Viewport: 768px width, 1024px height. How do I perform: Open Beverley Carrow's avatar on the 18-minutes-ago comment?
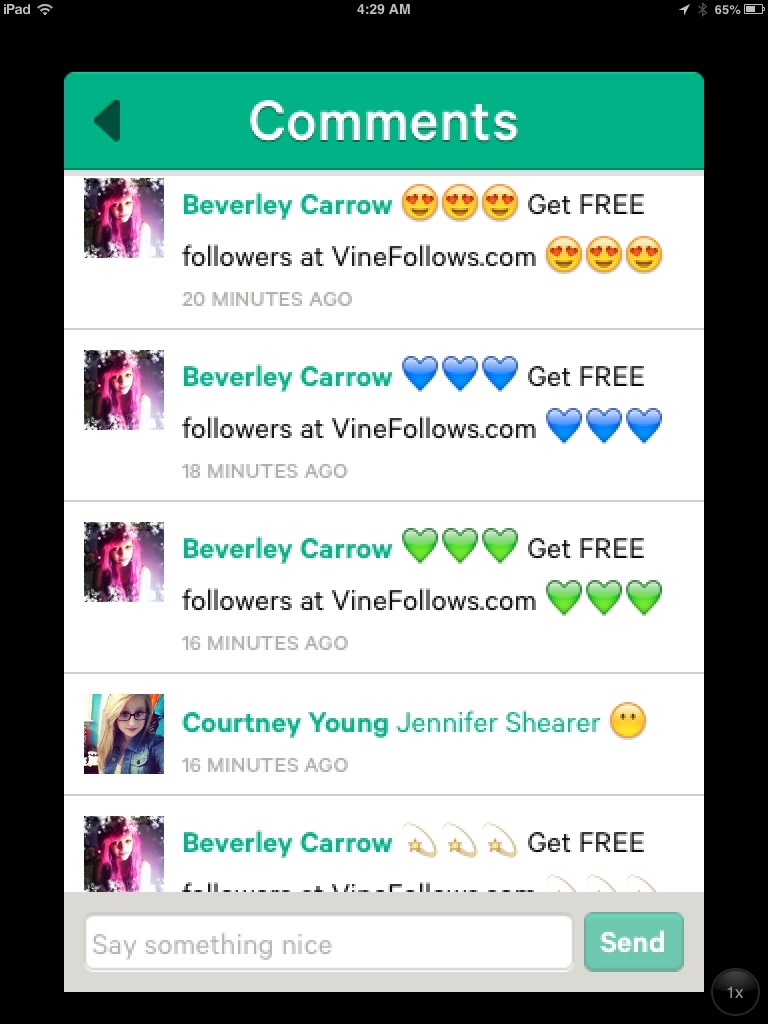pos(123,390)
